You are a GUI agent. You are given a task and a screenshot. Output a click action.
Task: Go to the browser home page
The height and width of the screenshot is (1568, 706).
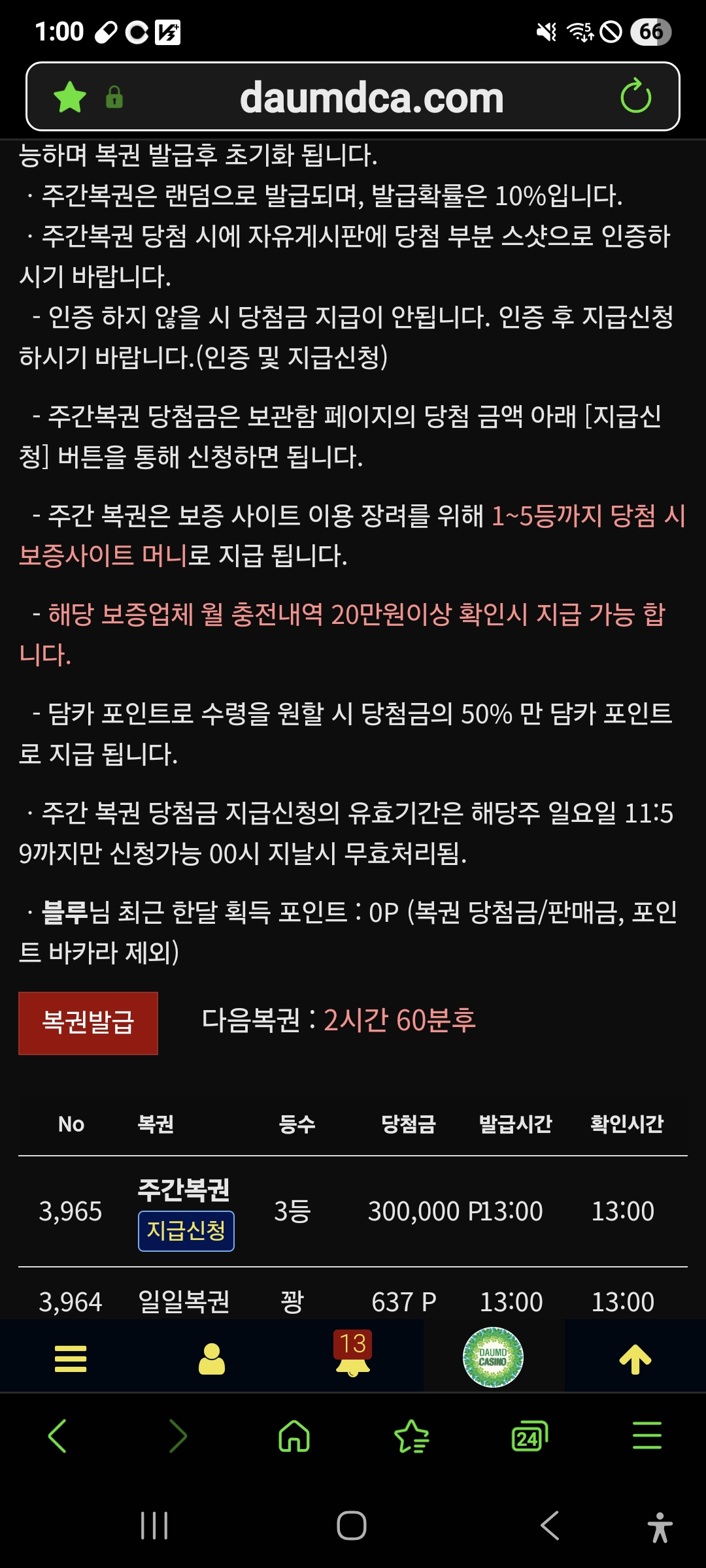(294, 1436)
